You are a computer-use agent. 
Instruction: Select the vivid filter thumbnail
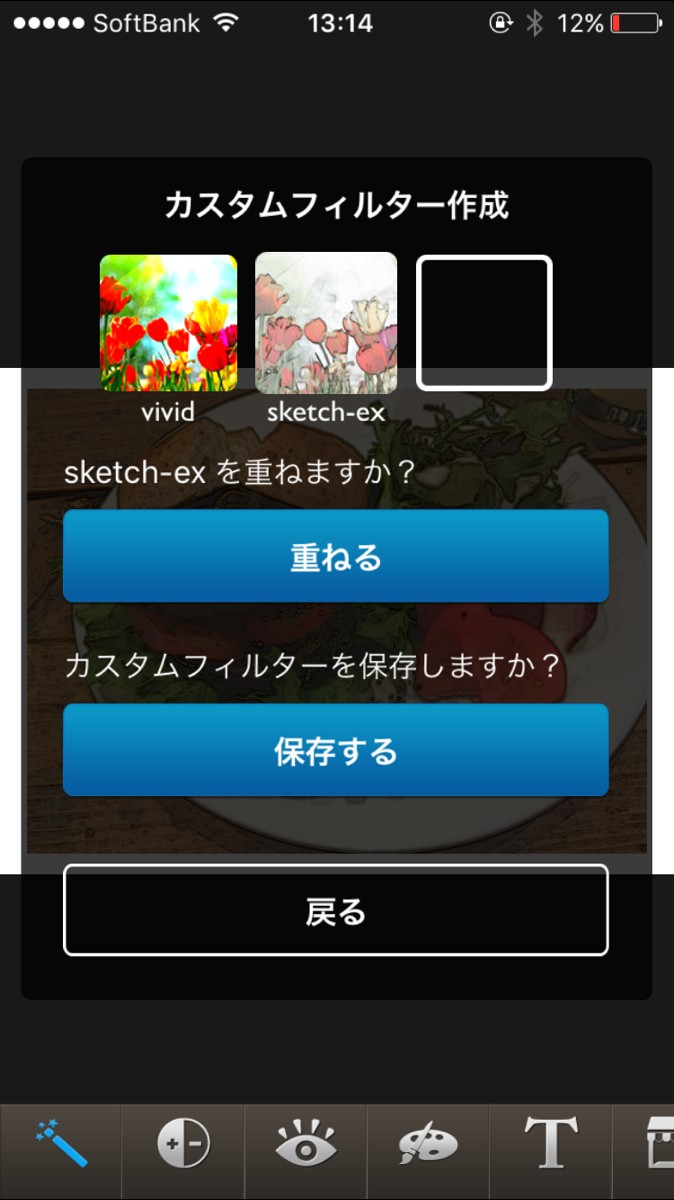click(168, 324)
